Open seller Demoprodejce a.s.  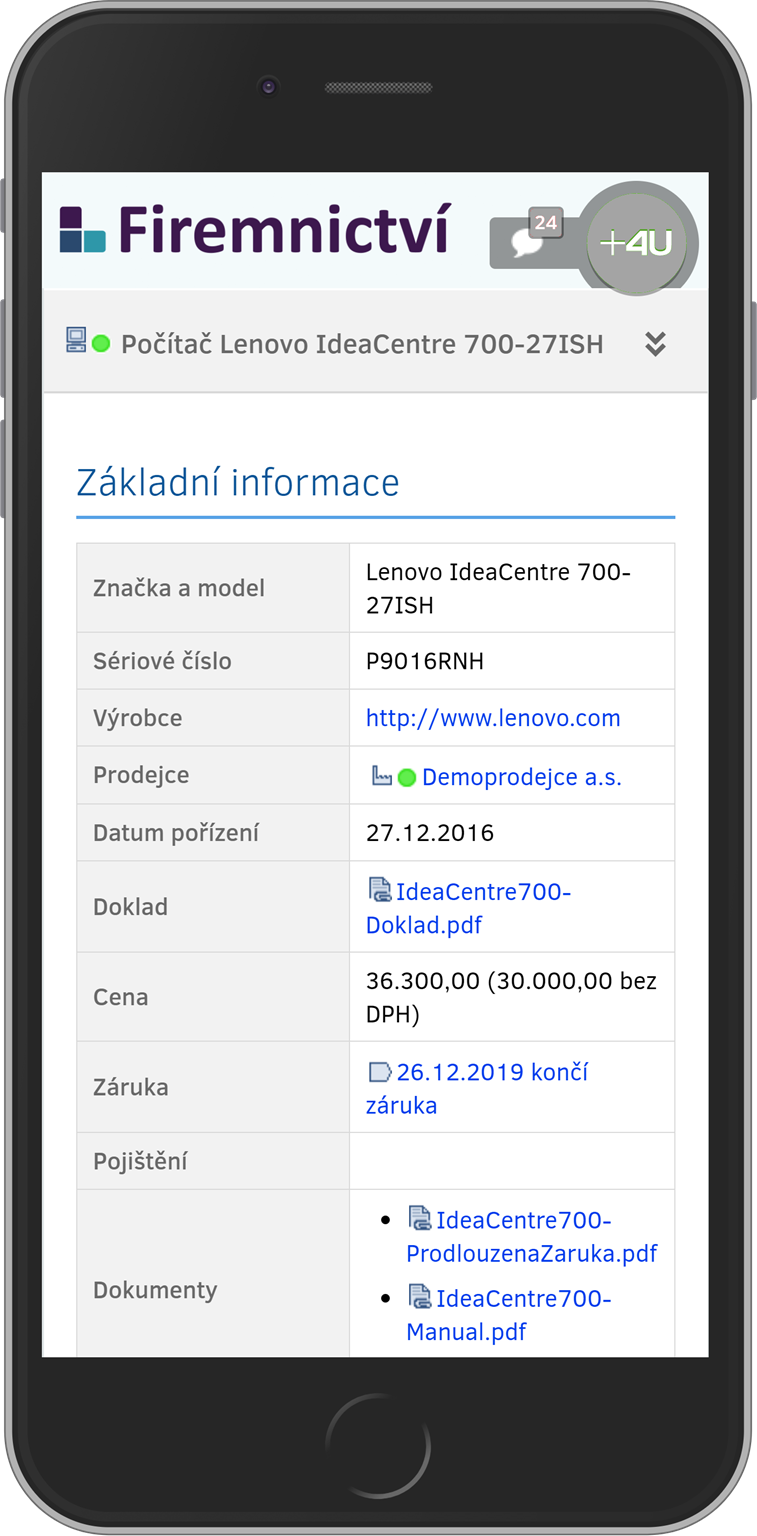click(521, 777)
